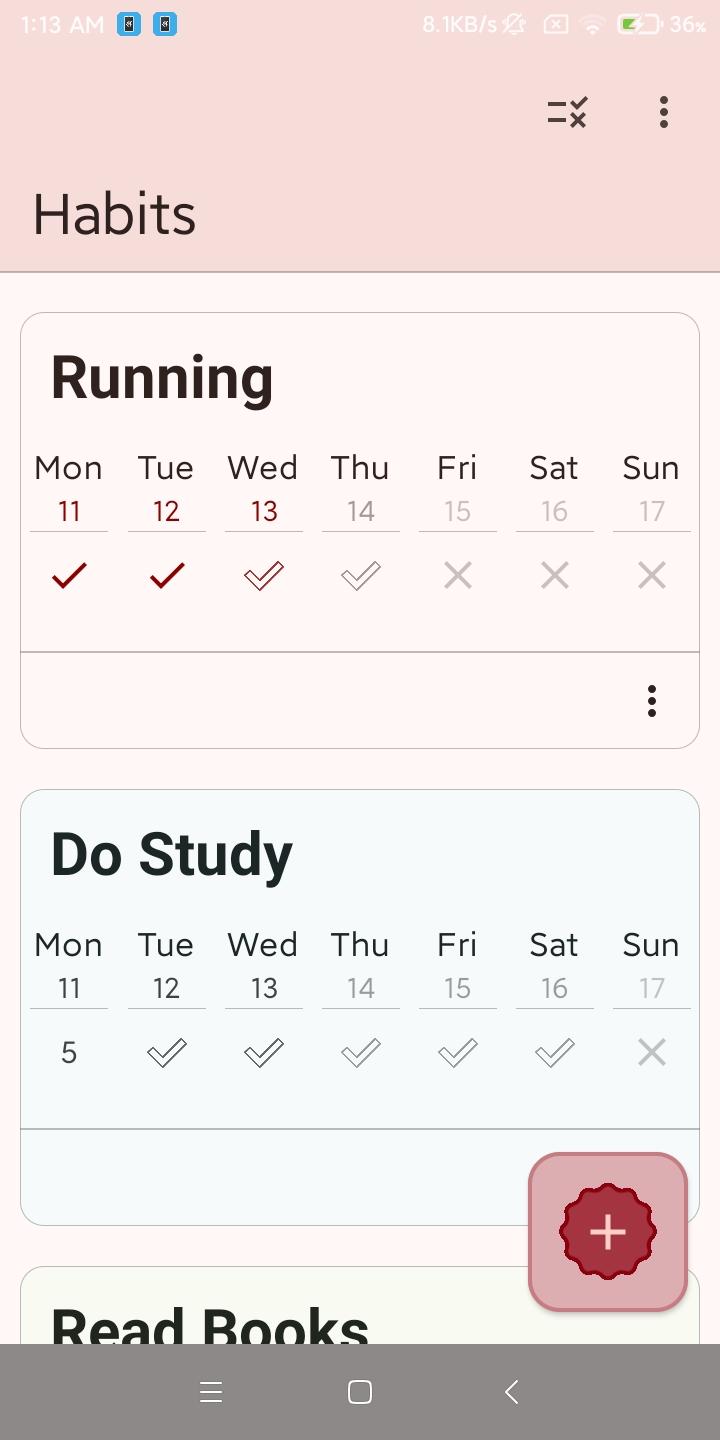Toggle Do Study status for Sun 17

pyautogui.click(x=651, y=1052)
